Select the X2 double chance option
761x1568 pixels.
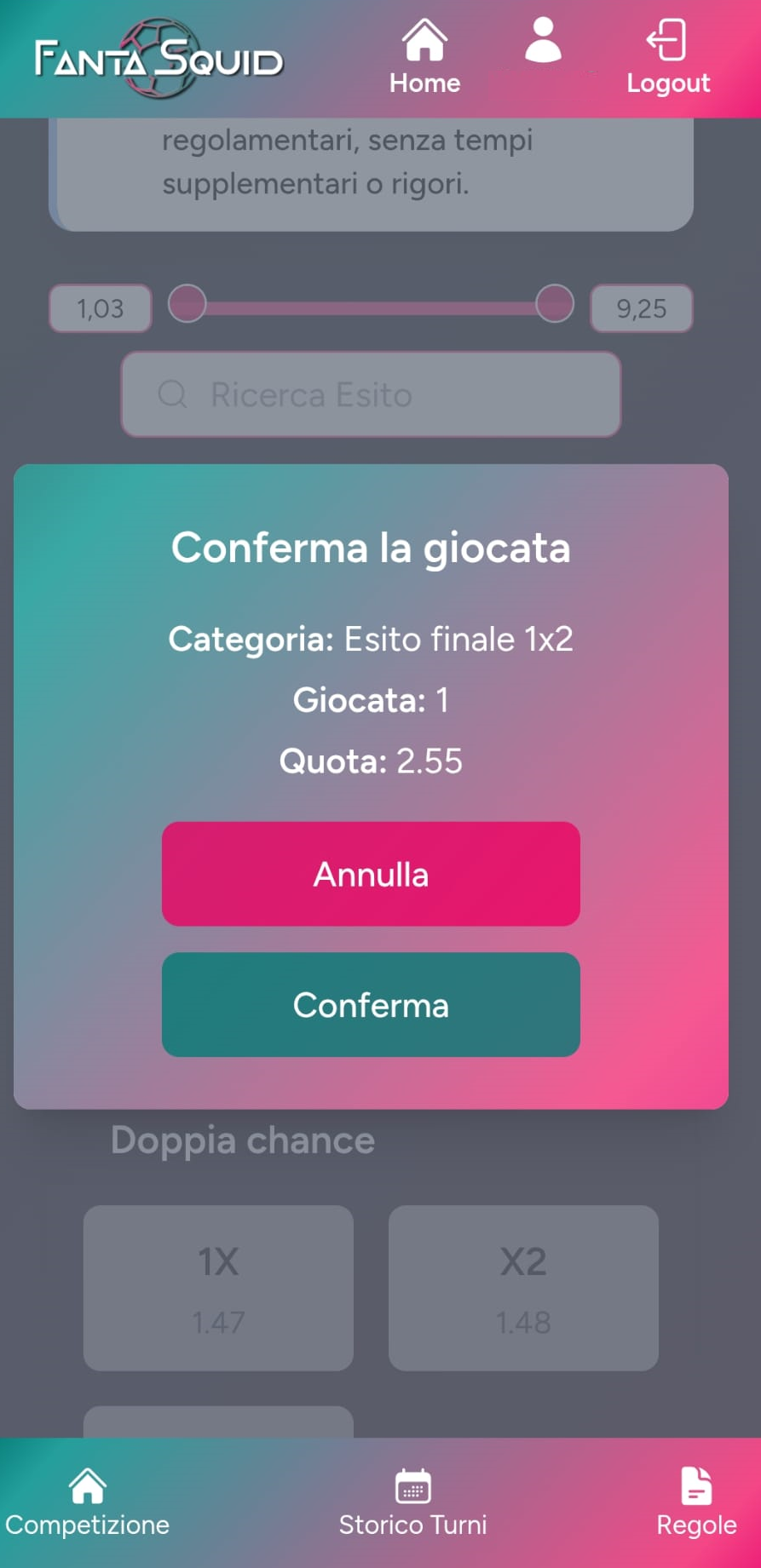(523, 1289)
